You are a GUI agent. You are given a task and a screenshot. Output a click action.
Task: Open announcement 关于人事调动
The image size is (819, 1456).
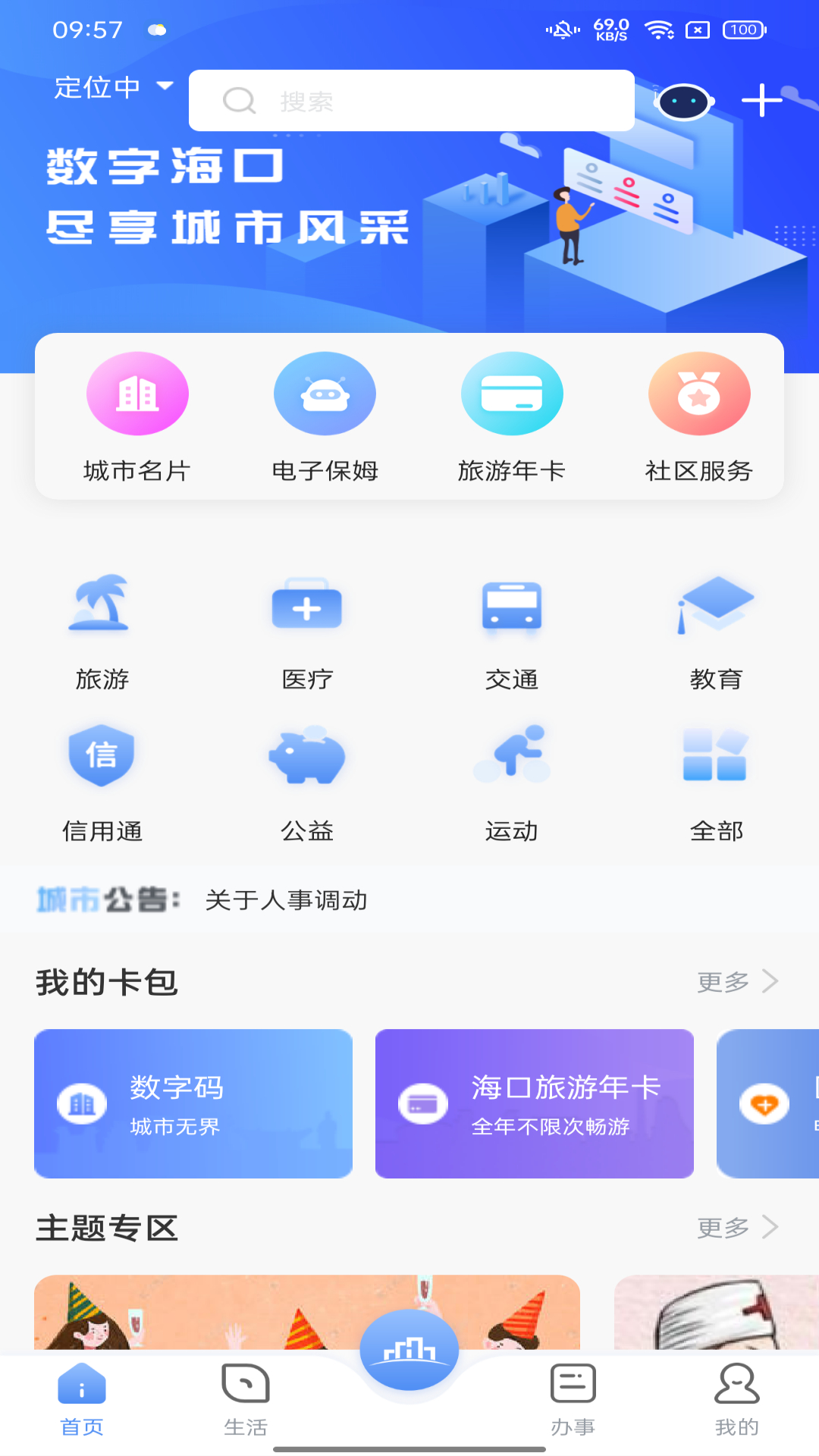(287, 901)
